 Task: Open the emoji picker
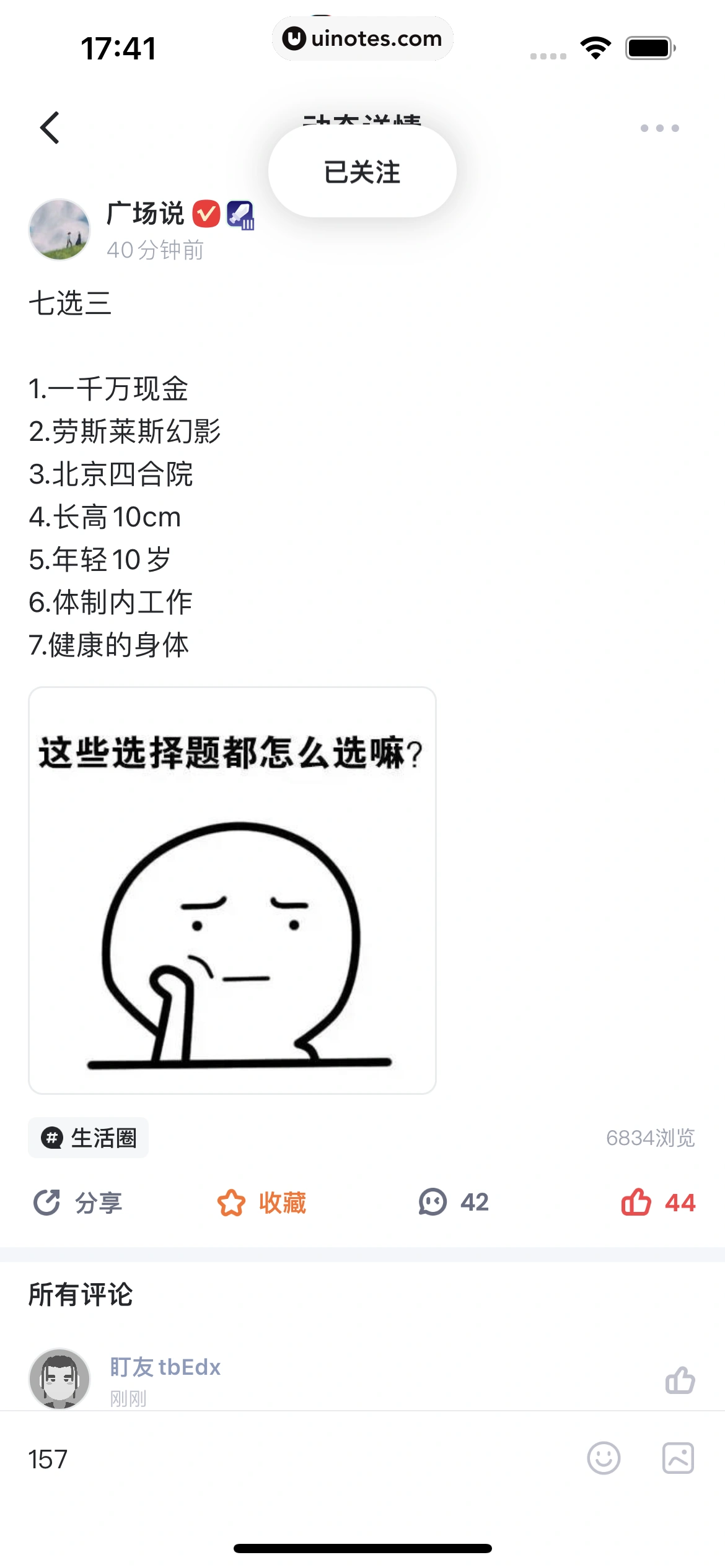[604, 1458]
